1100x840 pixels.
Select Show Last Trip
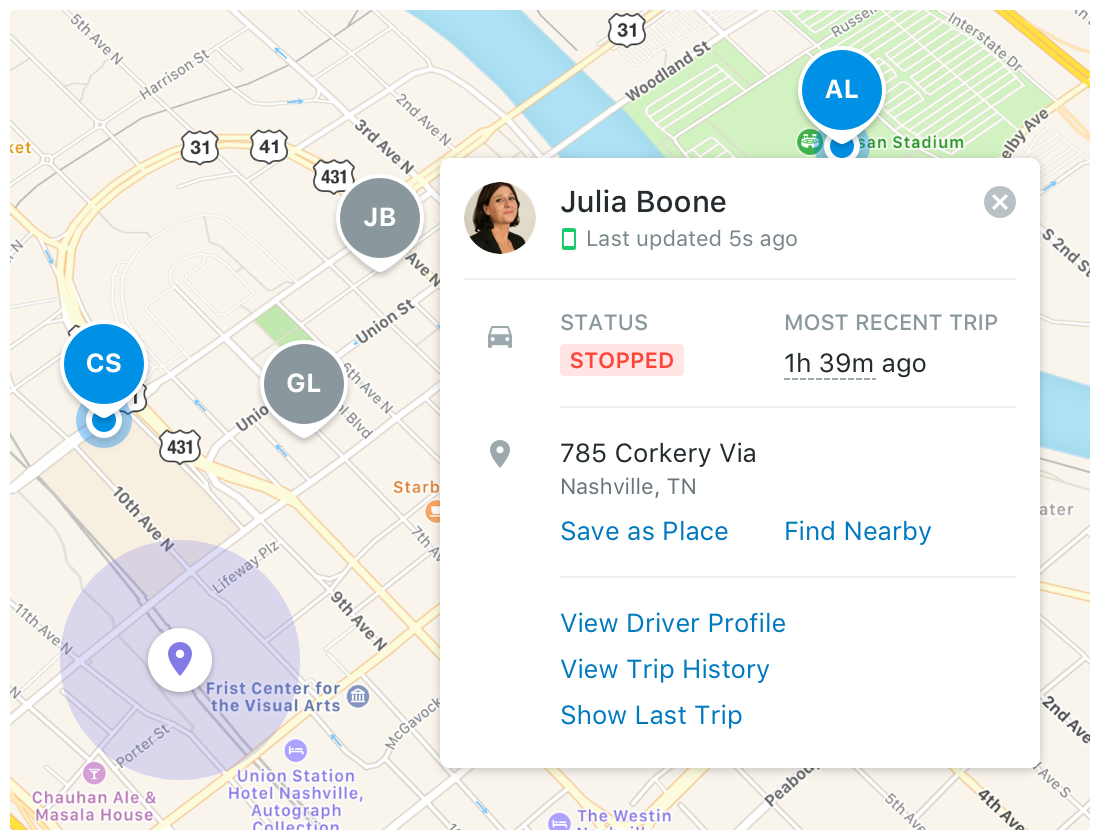[x=651, y=715]
